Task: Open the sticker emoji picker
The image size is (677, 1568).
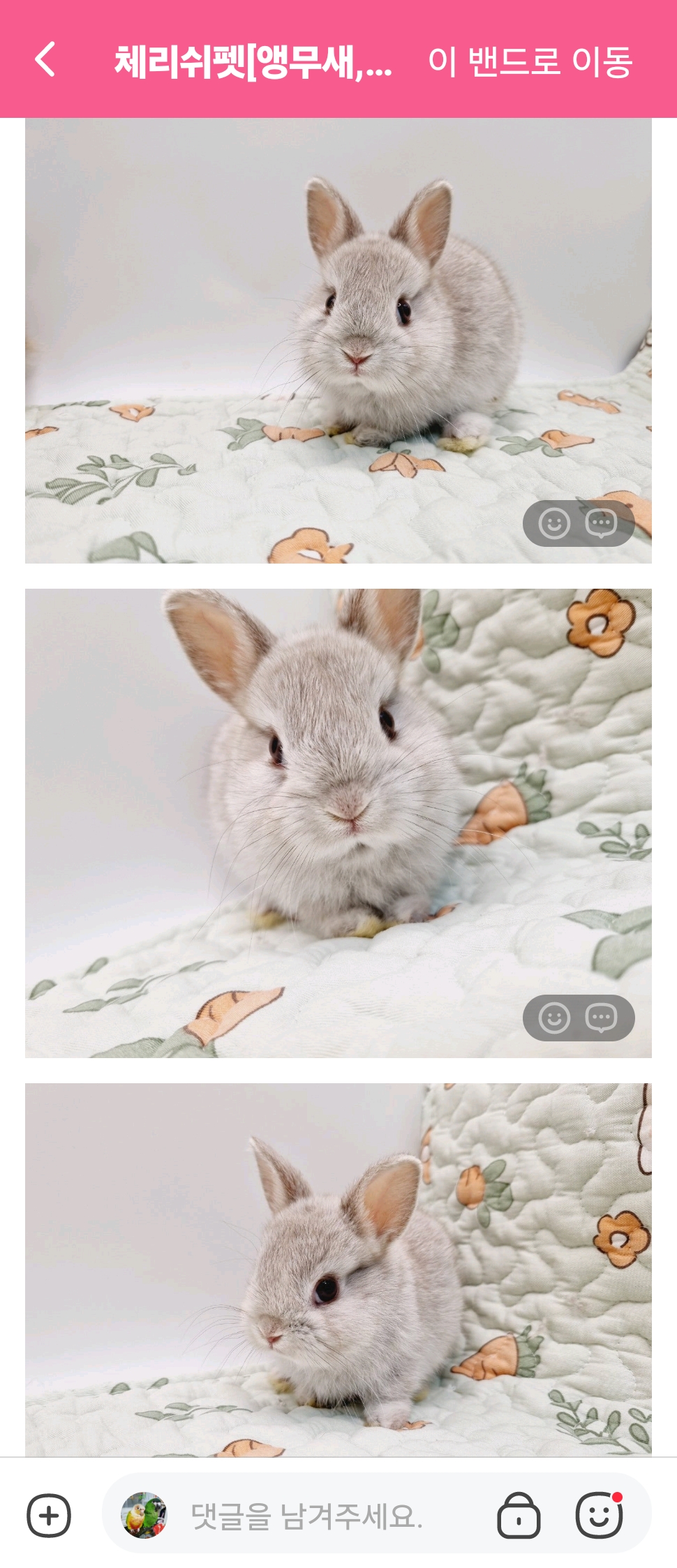Action: coord(599,1516)
